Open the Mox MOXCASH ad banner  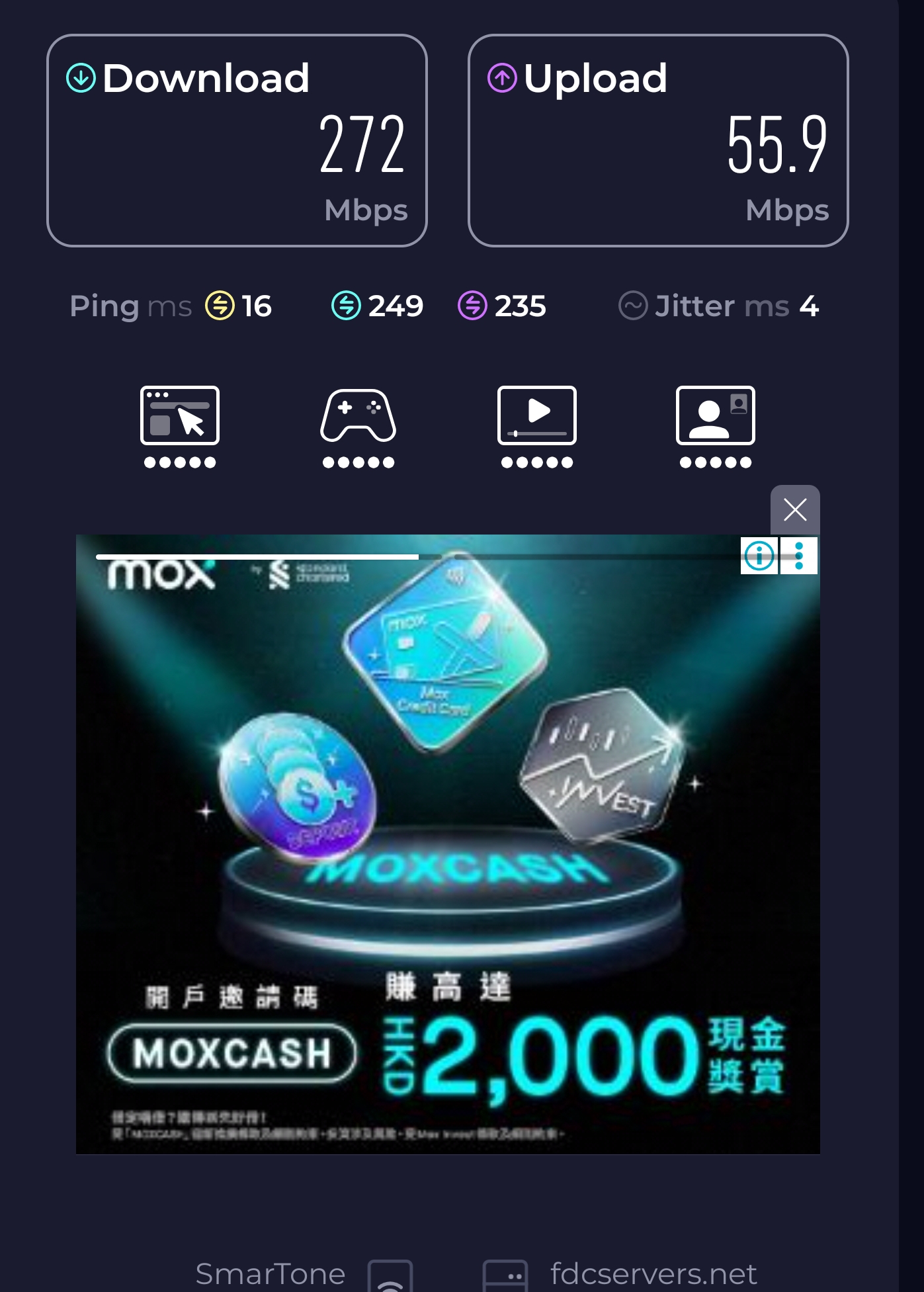point(448,844)
